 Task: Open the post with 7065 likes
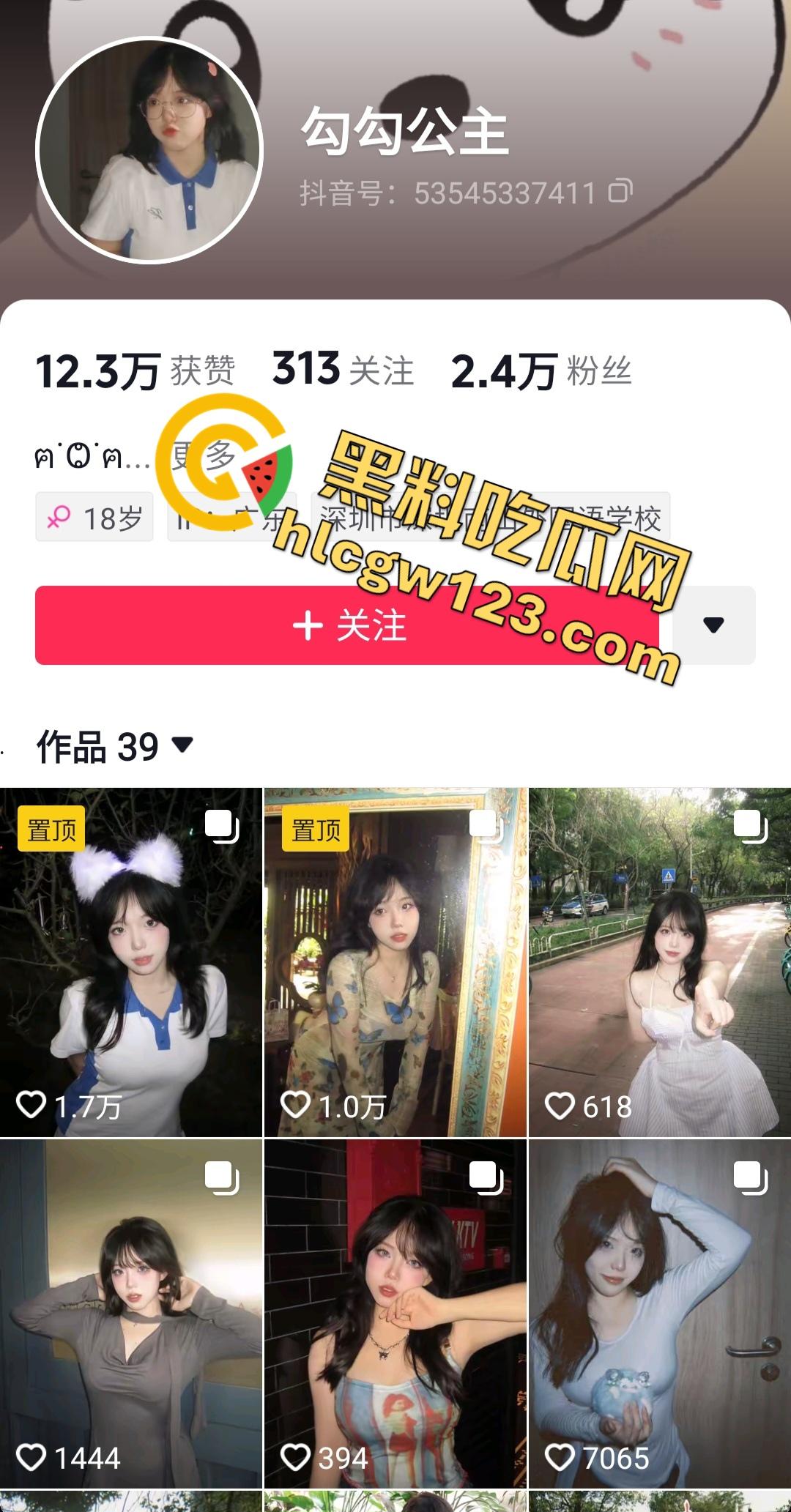click(x=660, y=1314)
